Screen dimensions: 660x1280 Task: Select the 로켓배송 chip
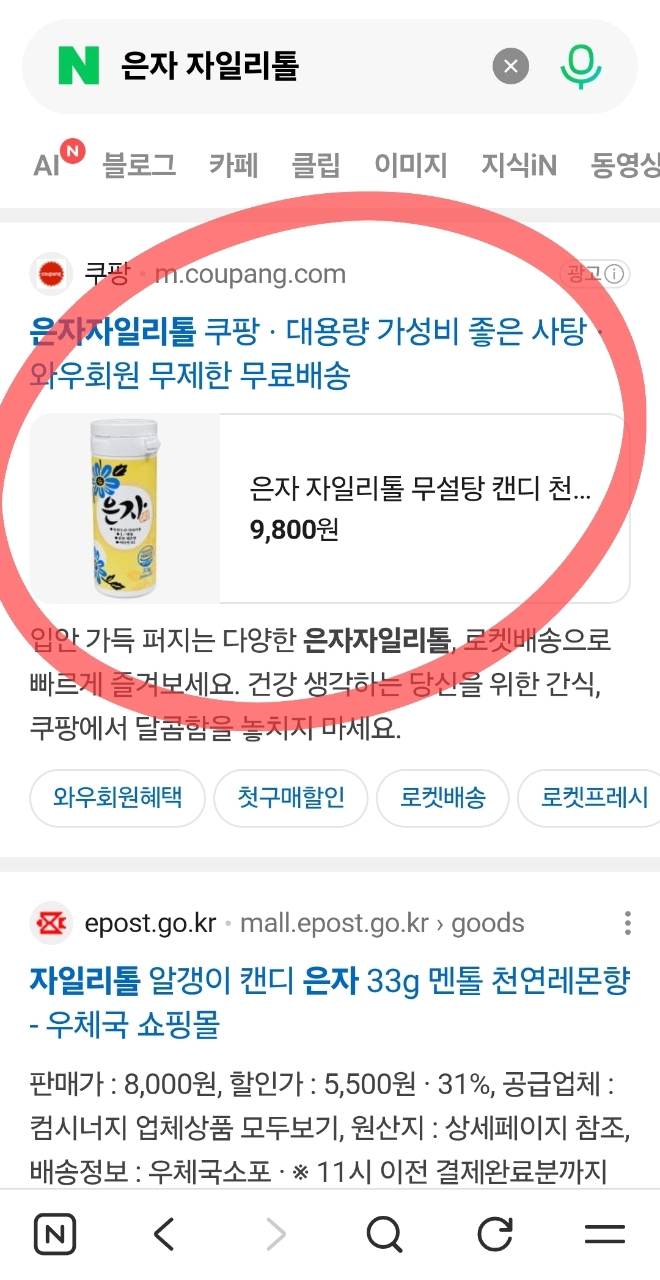point(443,797)
